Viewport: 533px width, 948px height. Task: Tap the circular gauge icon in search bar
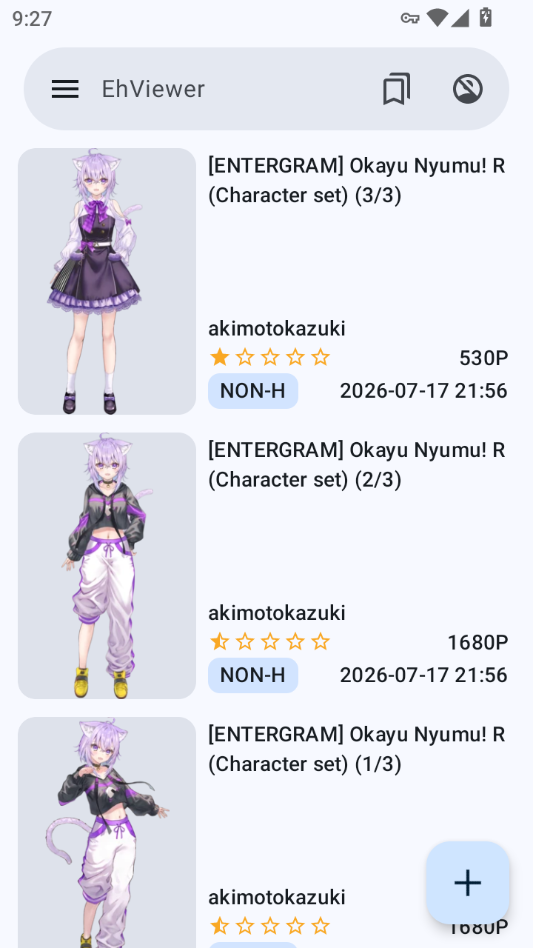point(468,89)
